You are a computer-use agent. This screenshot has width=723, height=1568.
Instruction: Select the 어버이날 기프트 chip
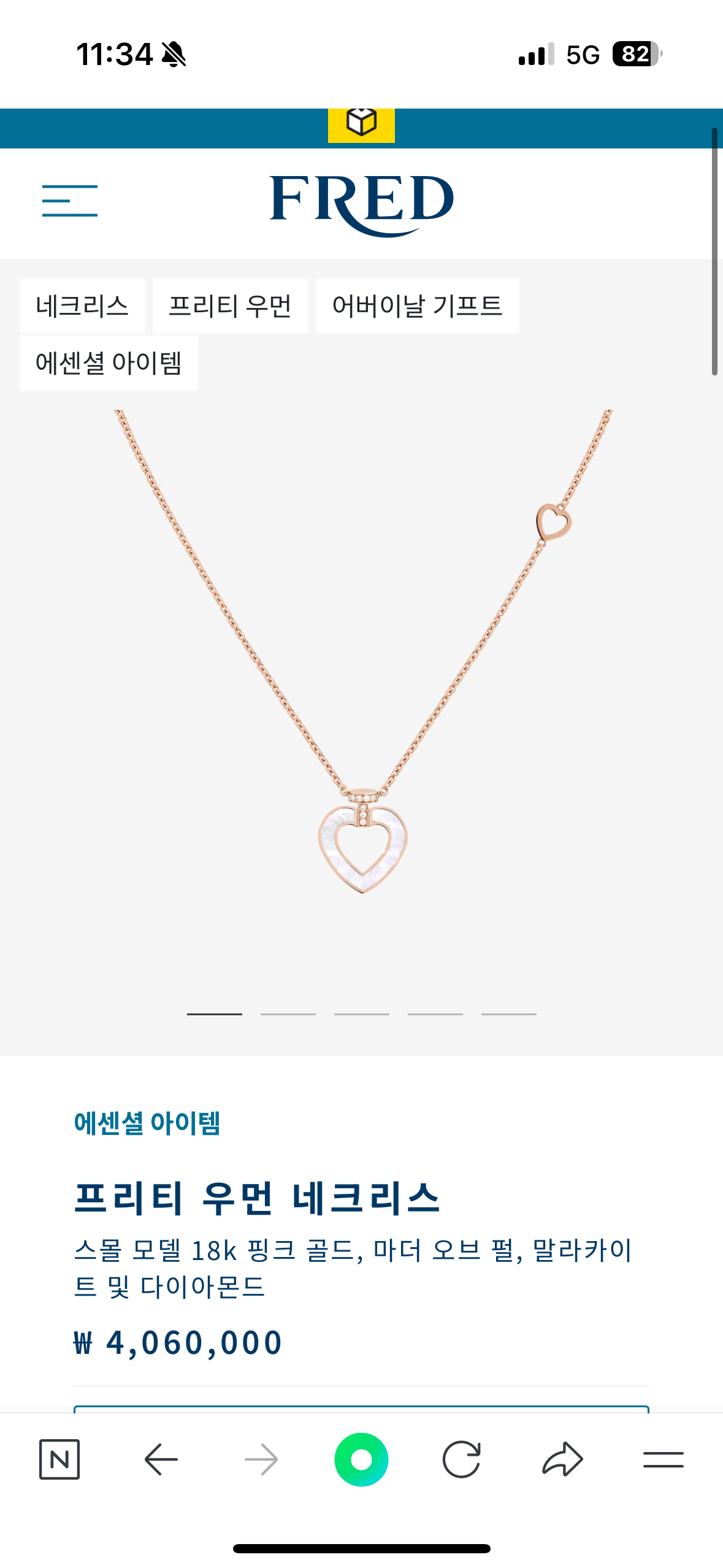pos(417,306)
